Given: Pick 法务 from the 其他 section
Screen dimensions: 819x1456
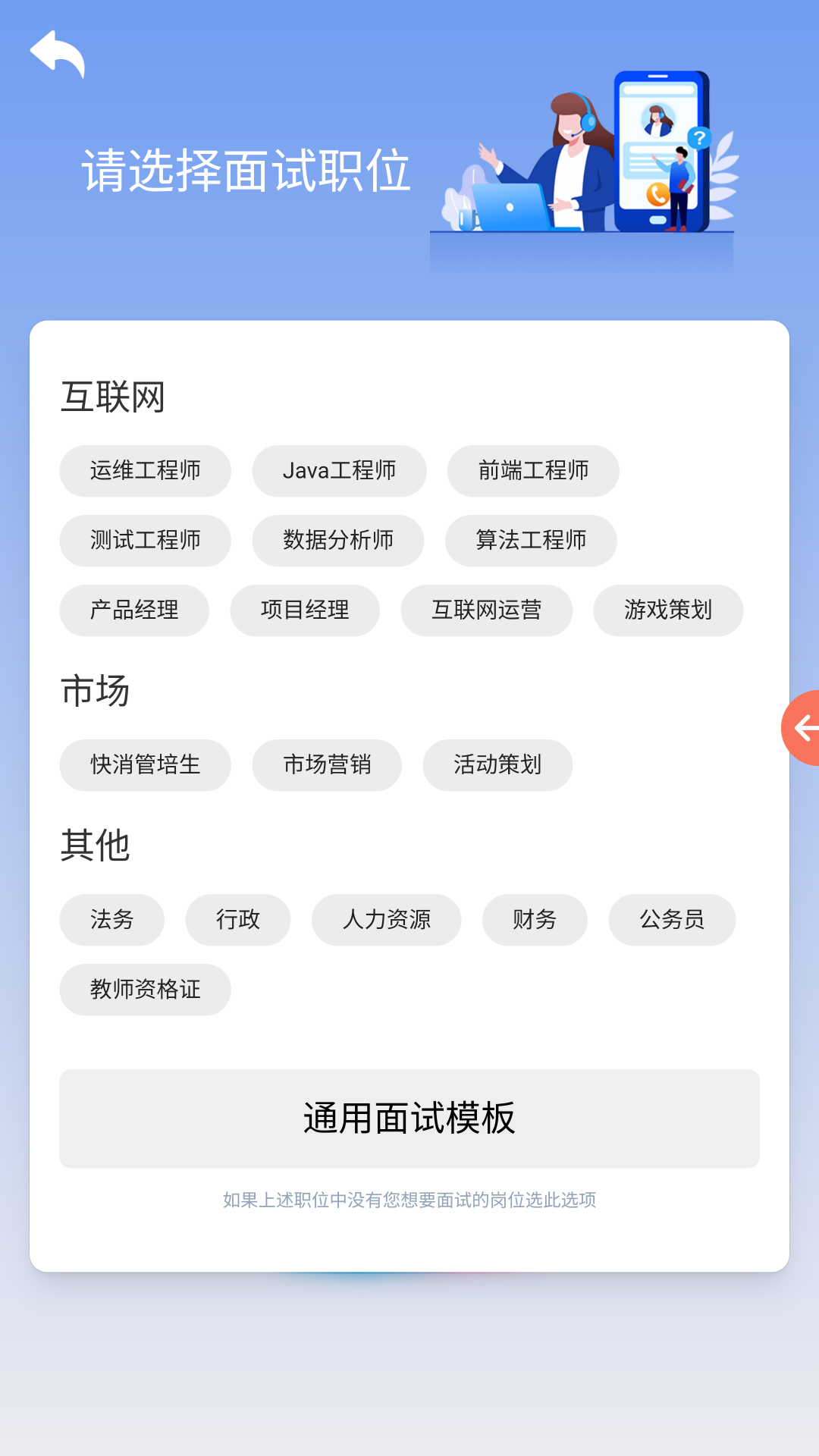Looking at the screenshot, I should click(112, 920).
